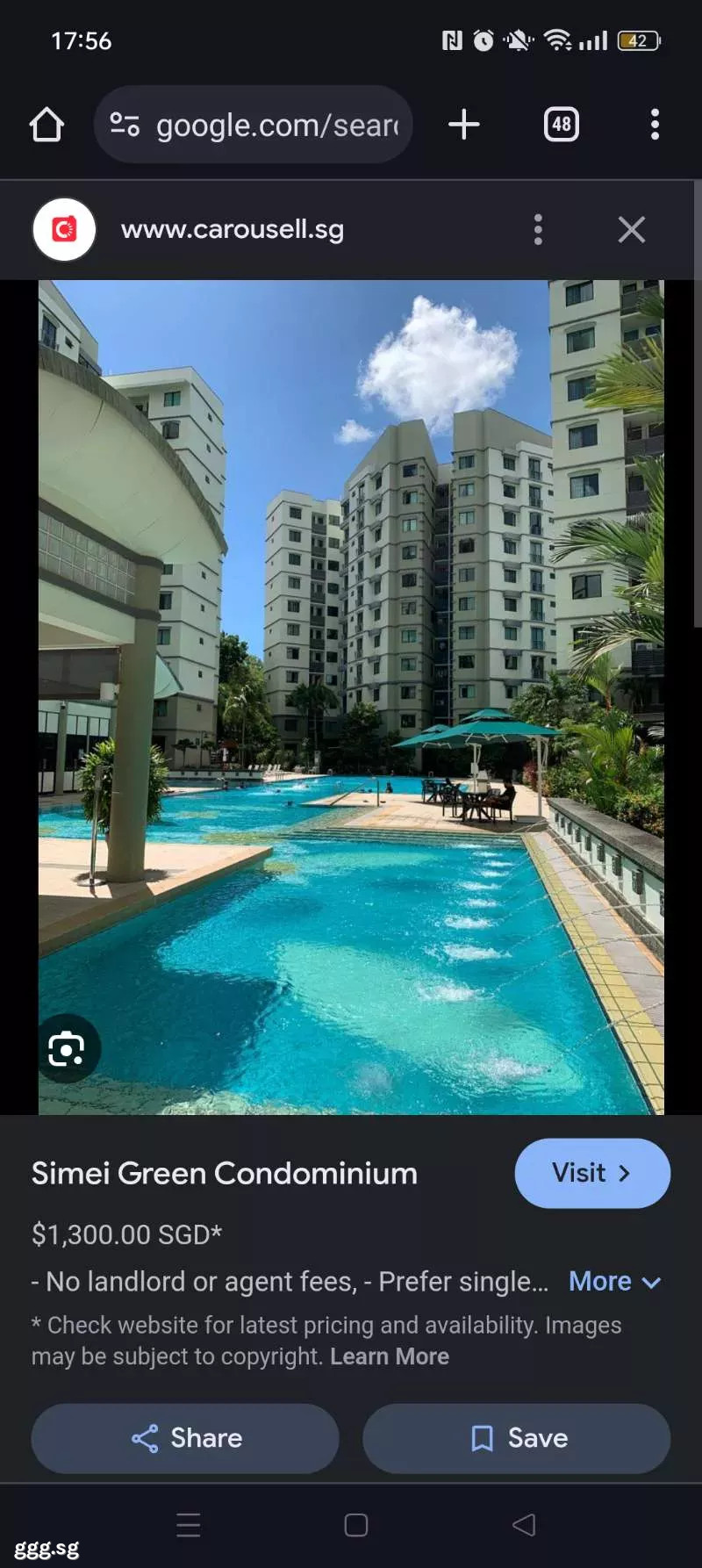Save this image to collections
The height and width of the screenshot is (1568, 702).
(x=517, y=1438)
